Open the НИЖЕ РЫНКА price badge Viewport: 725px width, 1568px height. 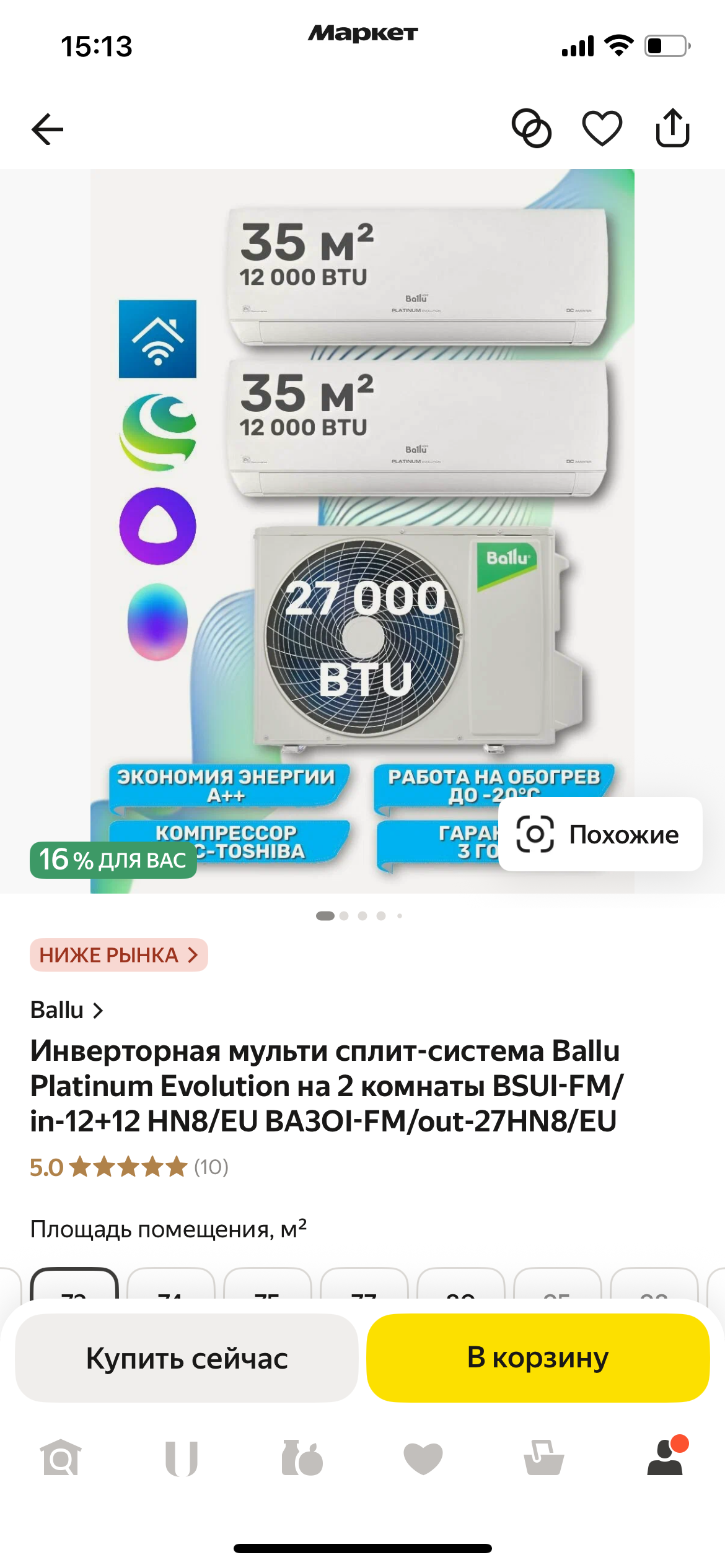tap(118, 955)
